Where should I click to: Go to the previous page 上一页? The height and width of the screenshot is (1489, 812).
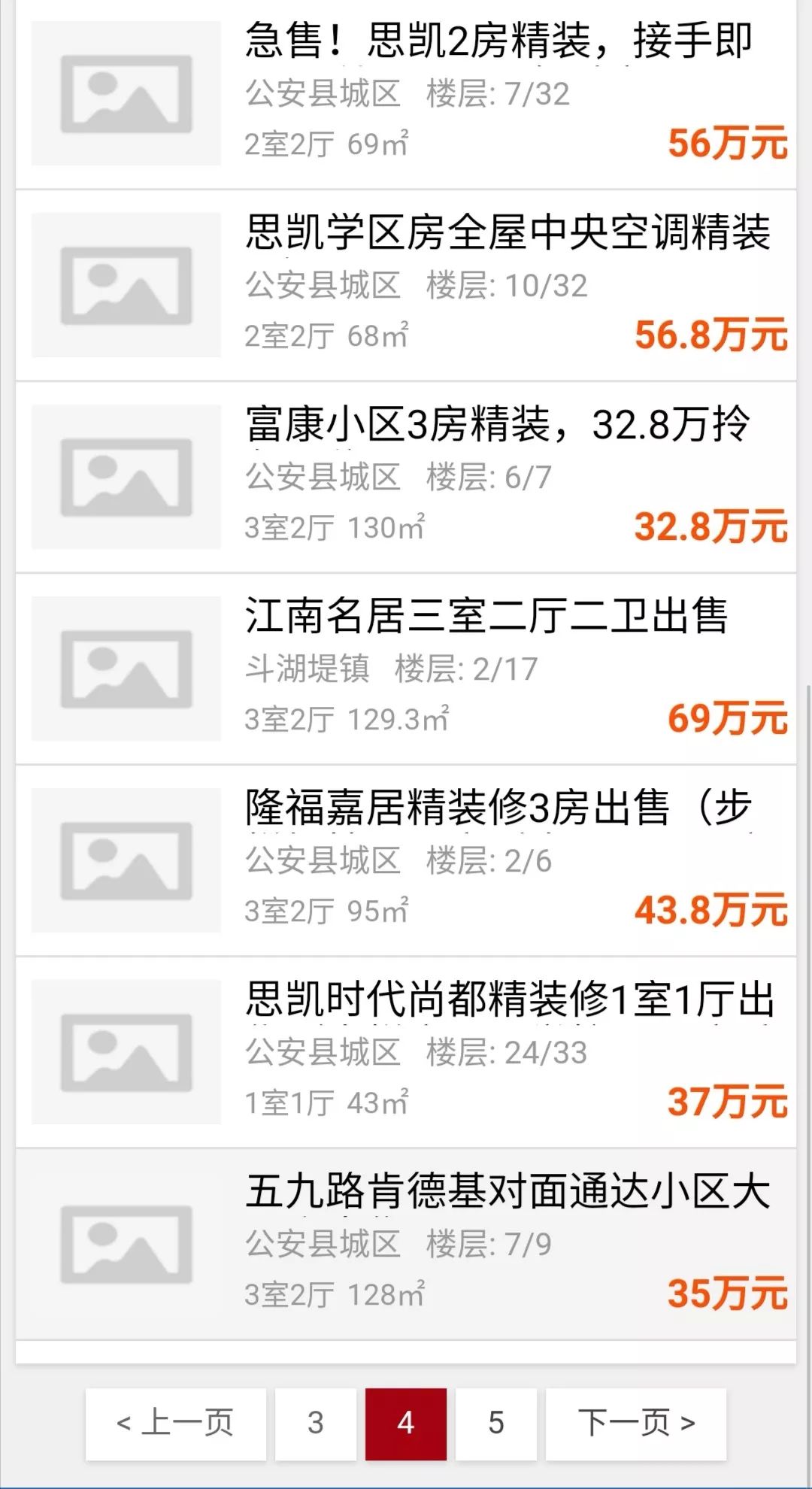pos(176,1423)
